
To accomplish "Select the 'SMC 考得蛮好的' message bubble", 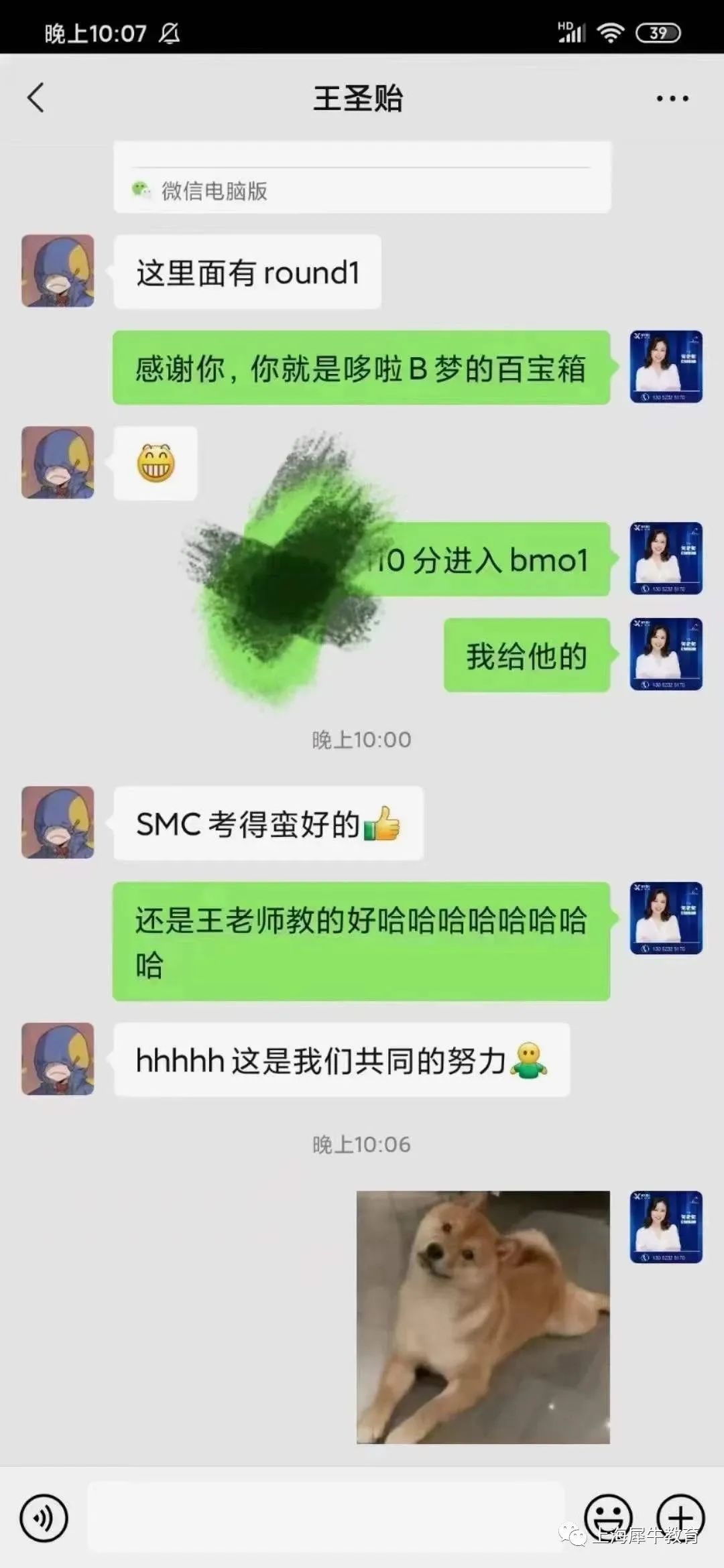I will coord(268,822).
